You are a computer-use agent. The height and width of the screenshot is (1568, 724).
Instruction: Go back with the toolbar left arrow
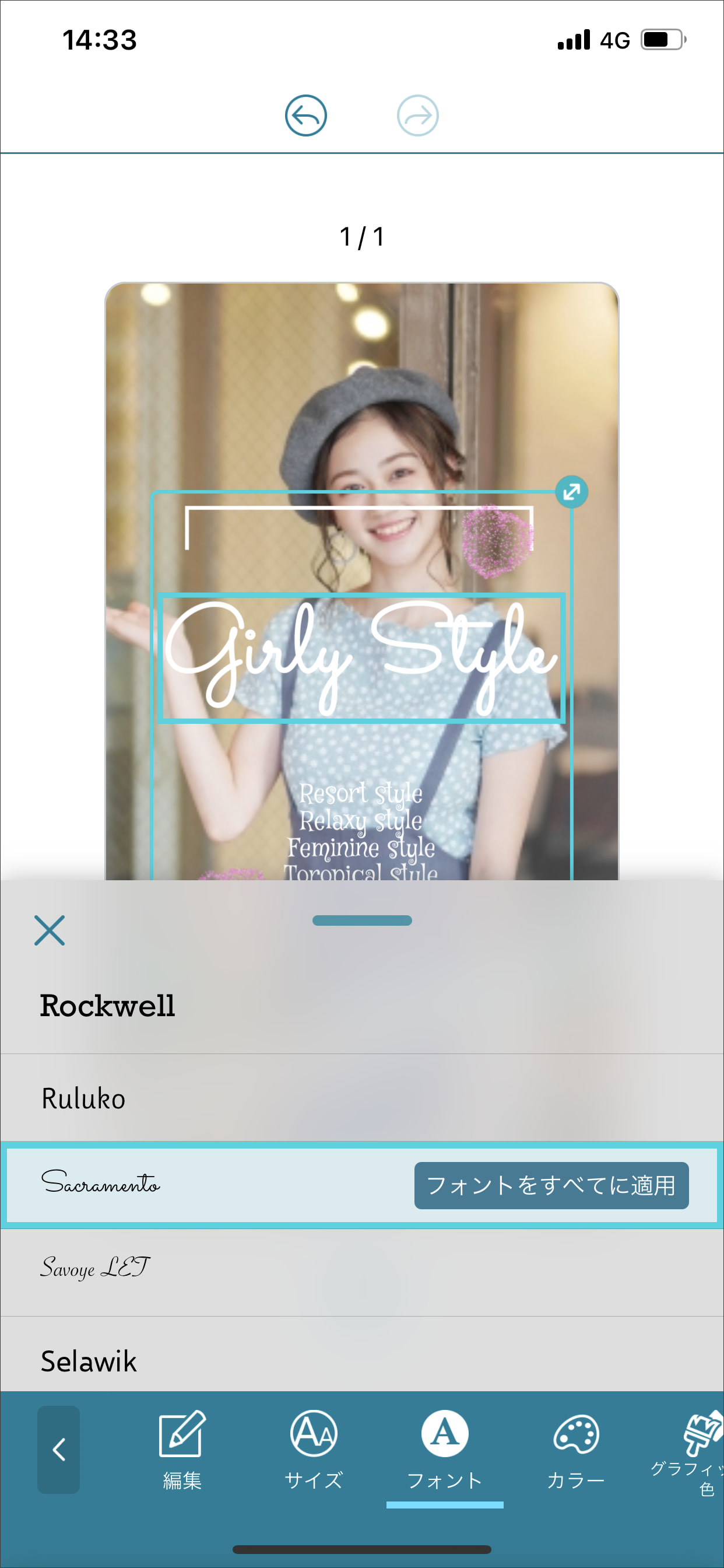coord(58,1450)
